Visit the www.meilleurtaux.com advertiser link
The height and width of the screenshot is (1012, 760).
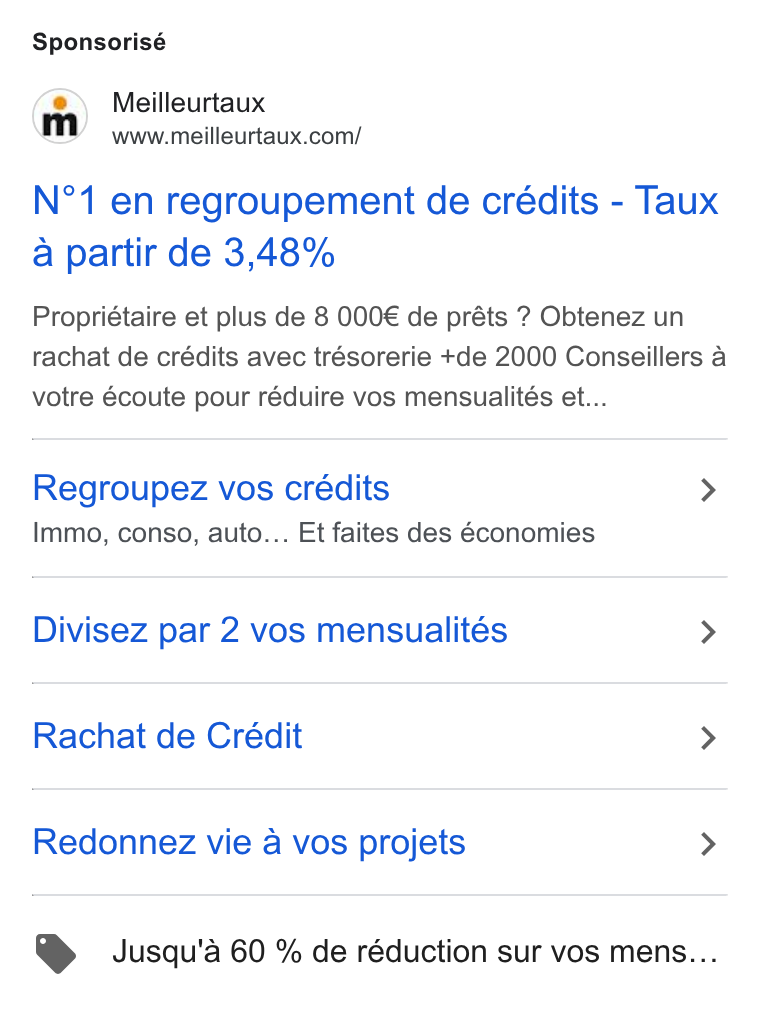pyautogui.click(x=236, y=136)
